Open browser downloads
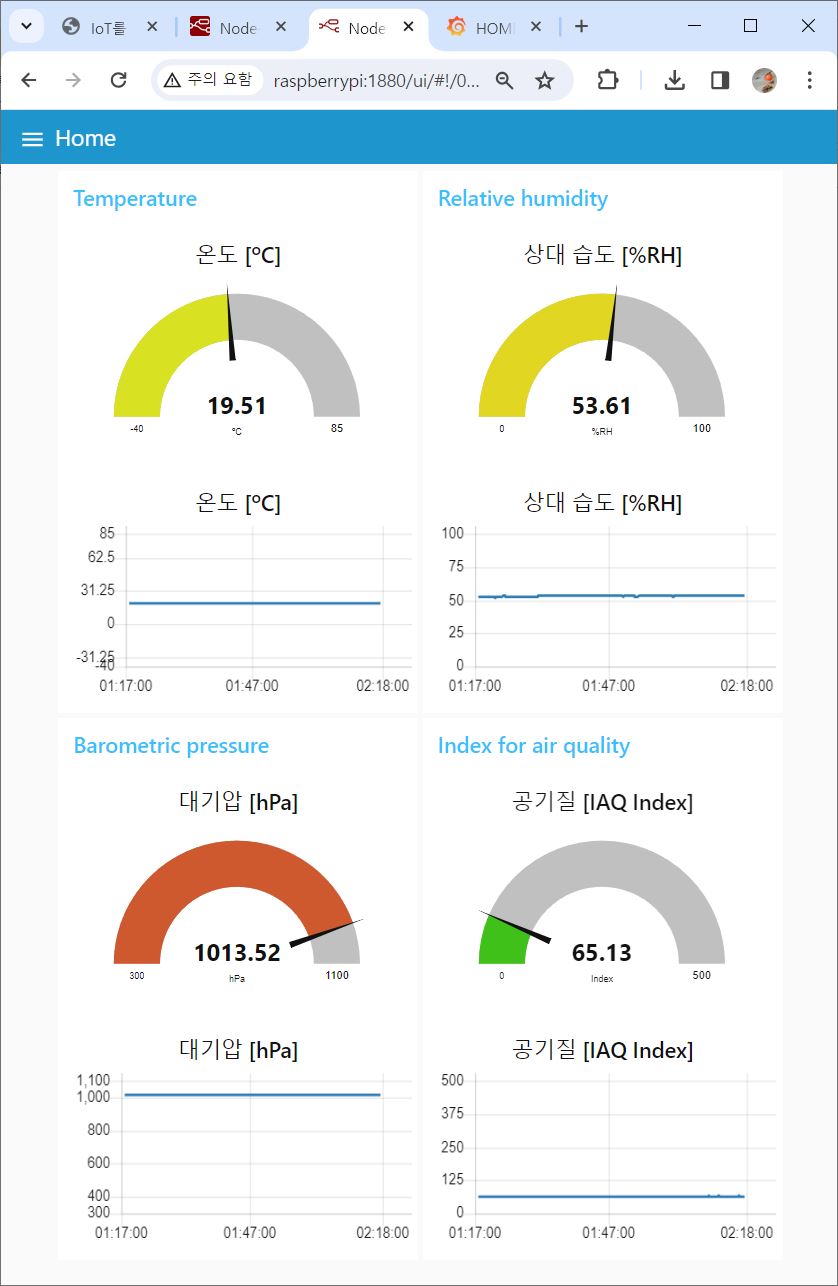Image resolution: width=838 pixels, height=1286 pixels. pos(675,80)
